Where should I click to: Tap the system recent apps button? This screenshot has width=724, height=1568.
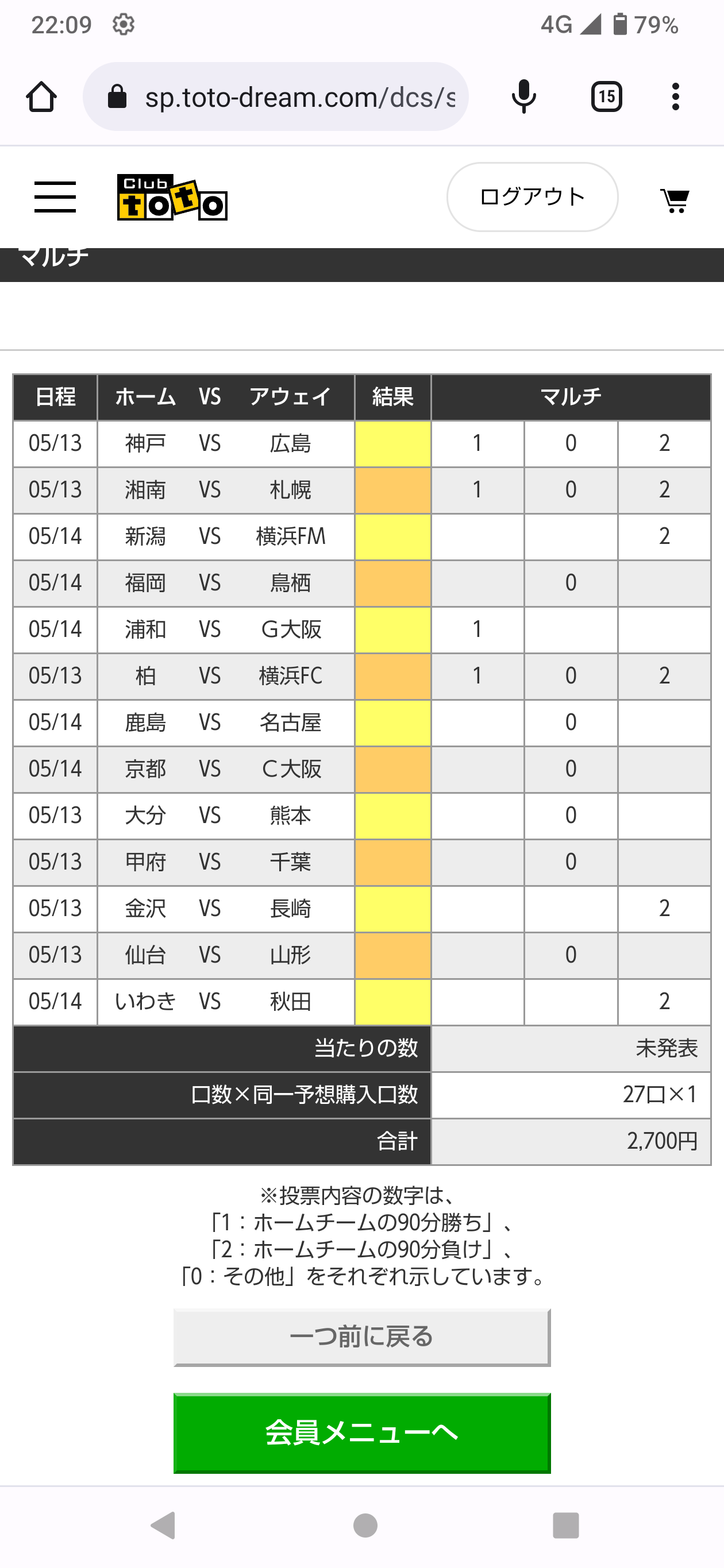[x=565, y=1525]
